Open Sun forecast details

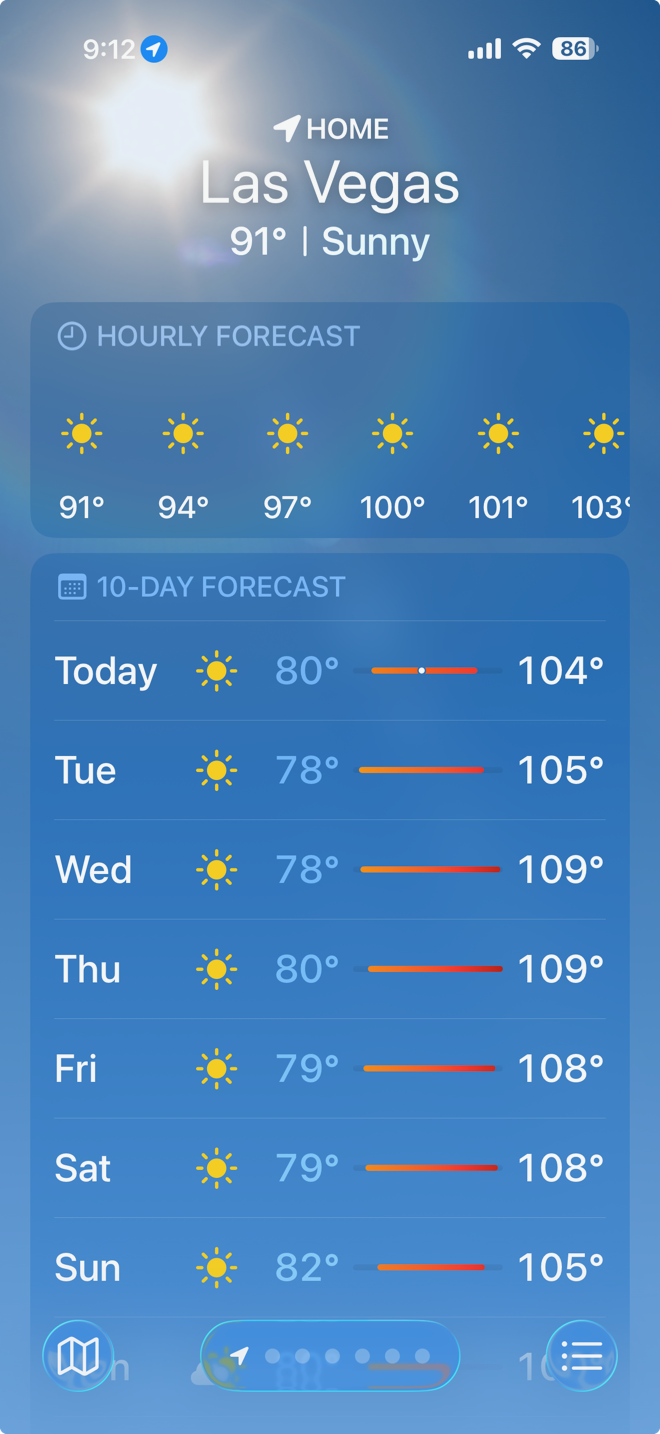click(330, 1268)
